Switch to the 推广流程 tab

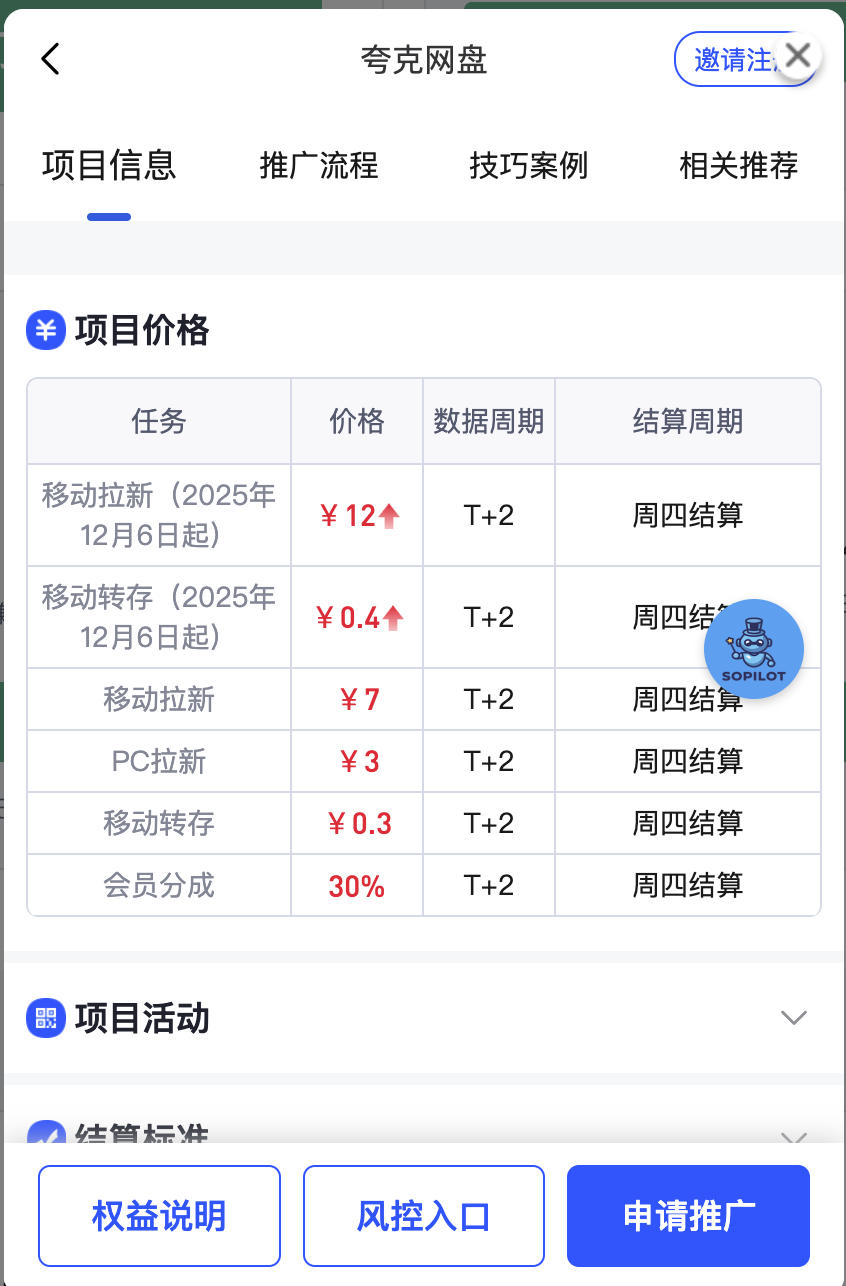coord(318,166)
